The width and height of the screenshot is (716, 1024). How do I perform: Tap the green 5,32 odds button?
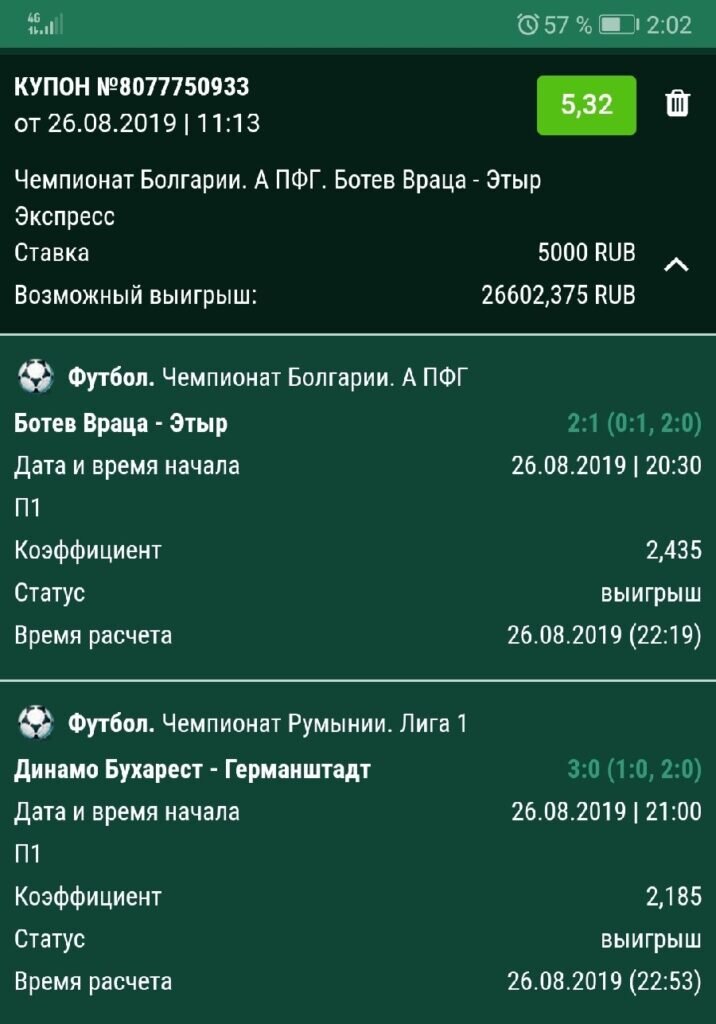pyautogui.click(x=586, y=105)
